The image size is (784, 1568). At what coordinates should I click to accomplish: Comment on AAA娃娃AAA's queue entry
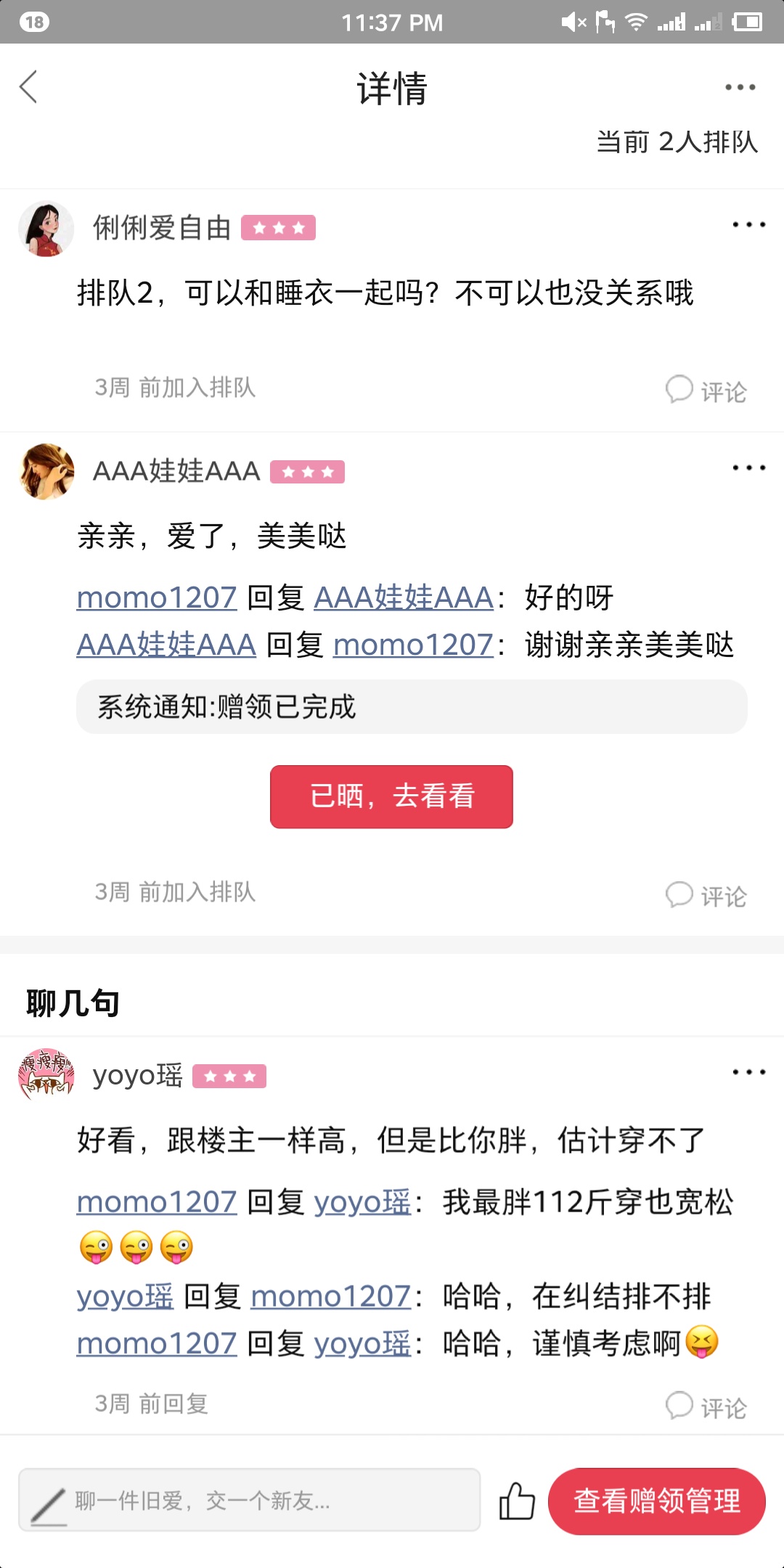point(706,896)
